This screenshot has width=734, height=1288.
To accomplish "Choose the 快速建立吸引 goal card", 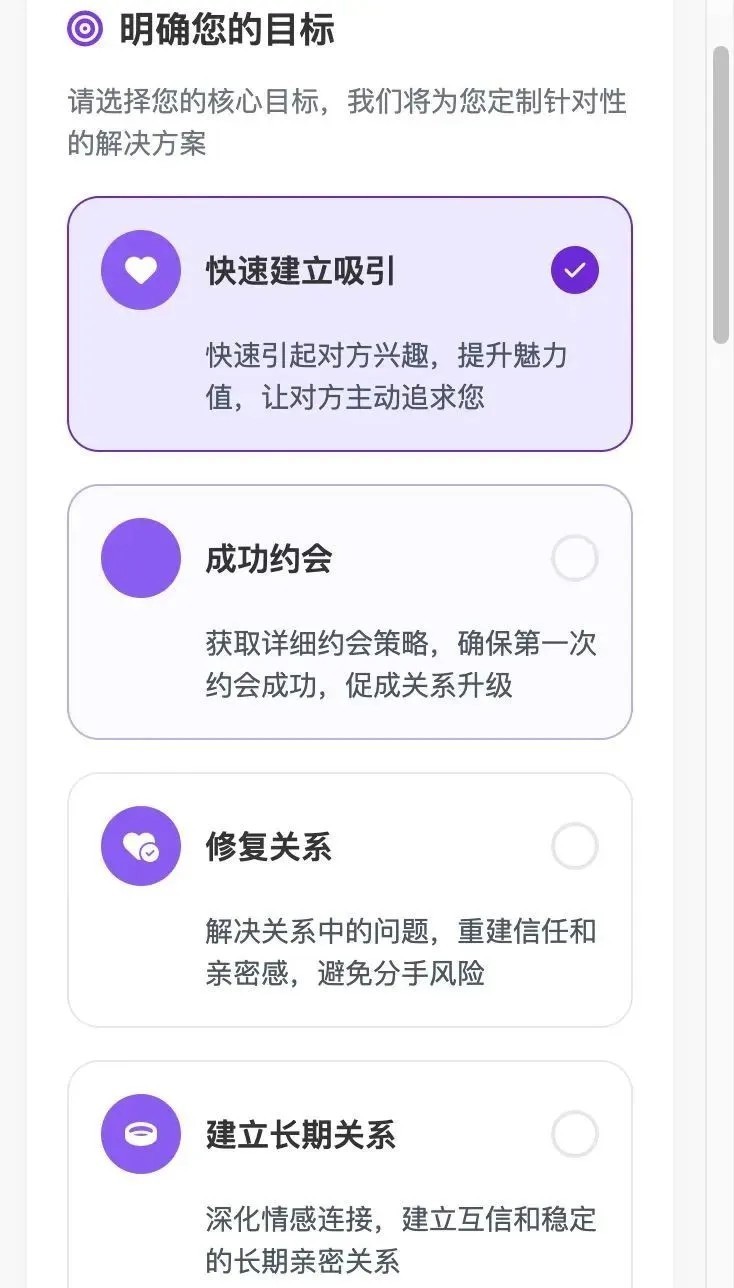I will click(349, 322).
